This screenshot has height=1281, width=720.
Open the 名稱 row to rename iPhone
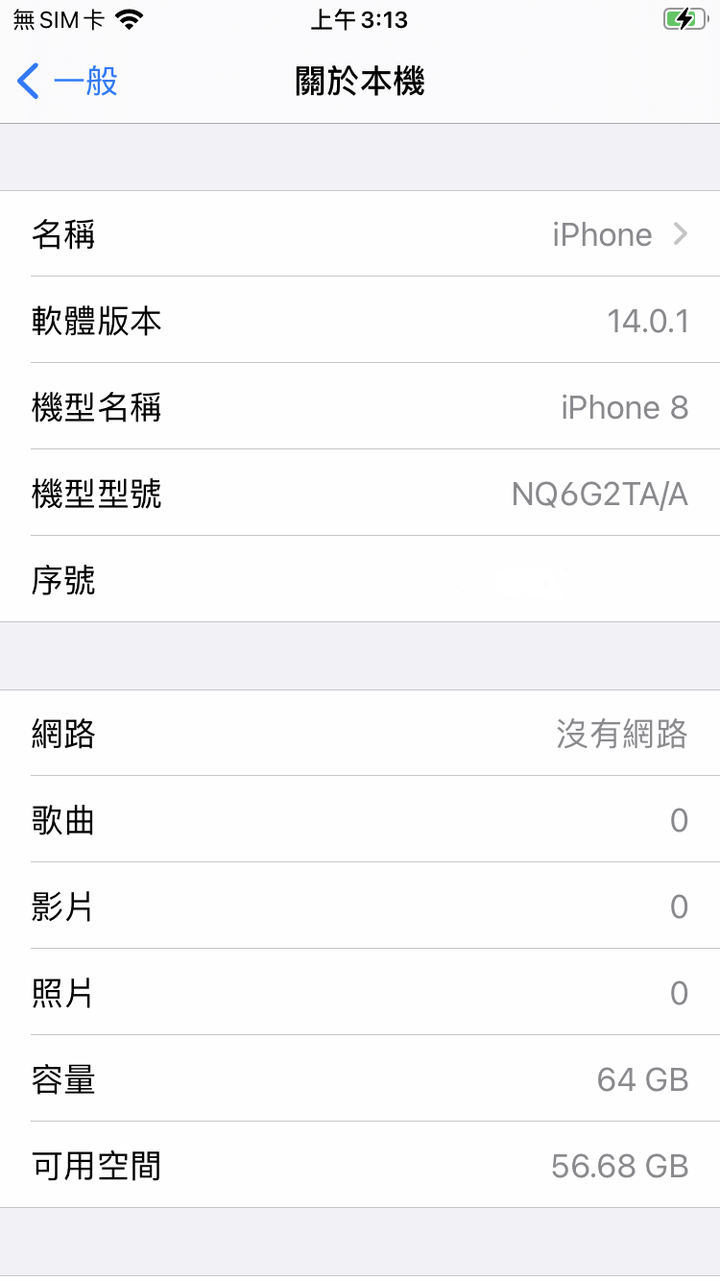(360, 234)
